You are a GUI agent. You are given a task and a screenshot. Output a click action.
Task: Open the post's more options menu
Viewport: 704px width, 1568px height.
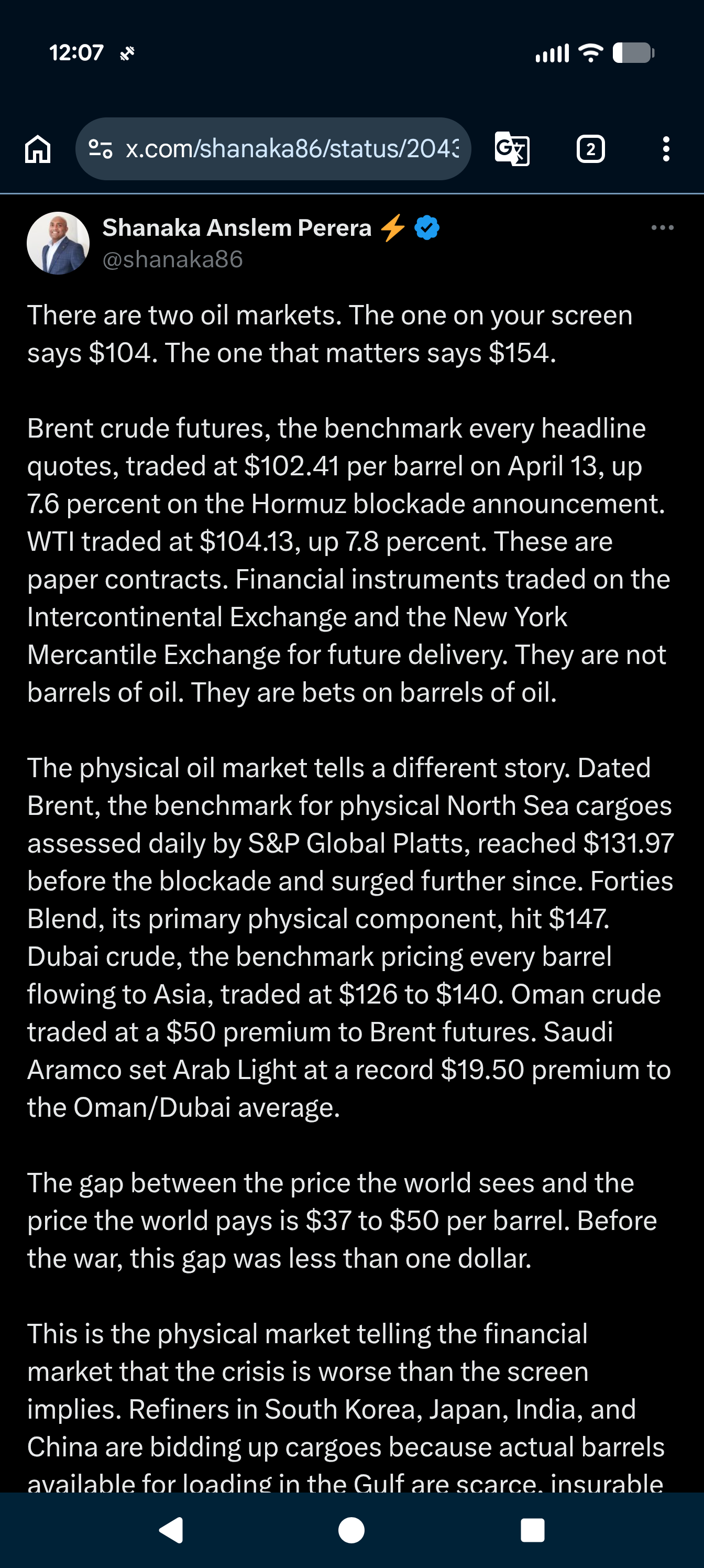click(x=662, y=227)
